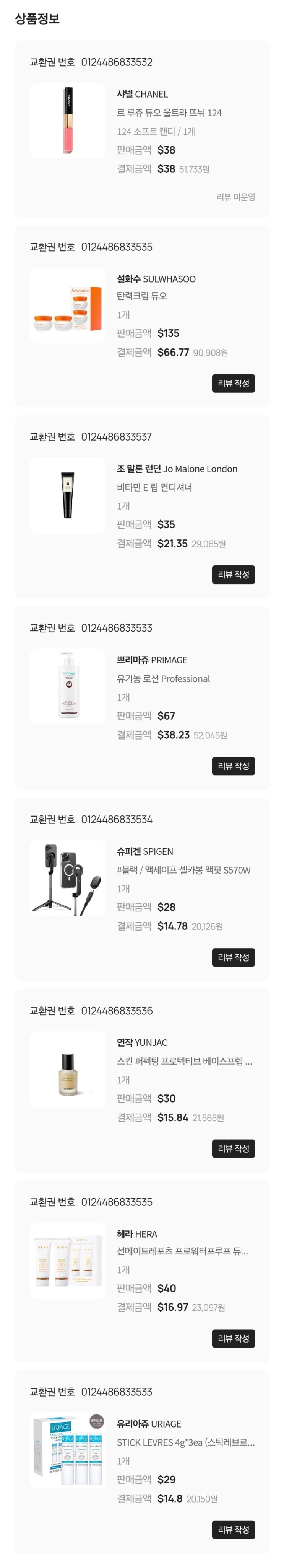This screenshot has width=284, height=1568.
Task: Select the URIAGE lip stick product image
Action: (x=68, y=1451)
